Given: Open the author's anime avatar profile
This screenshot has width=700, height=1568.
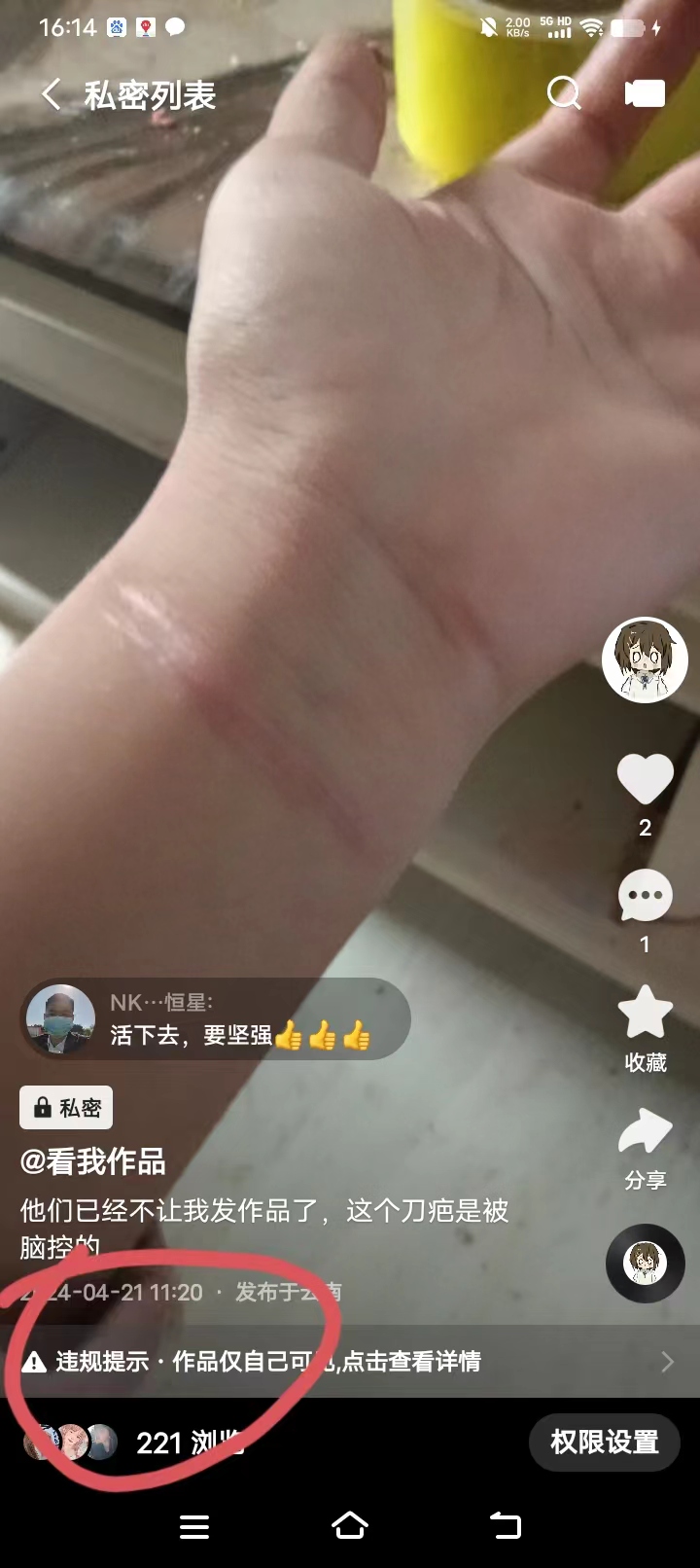Looking at the screenshot, I should pyautogui.click(x=645, y=660).
